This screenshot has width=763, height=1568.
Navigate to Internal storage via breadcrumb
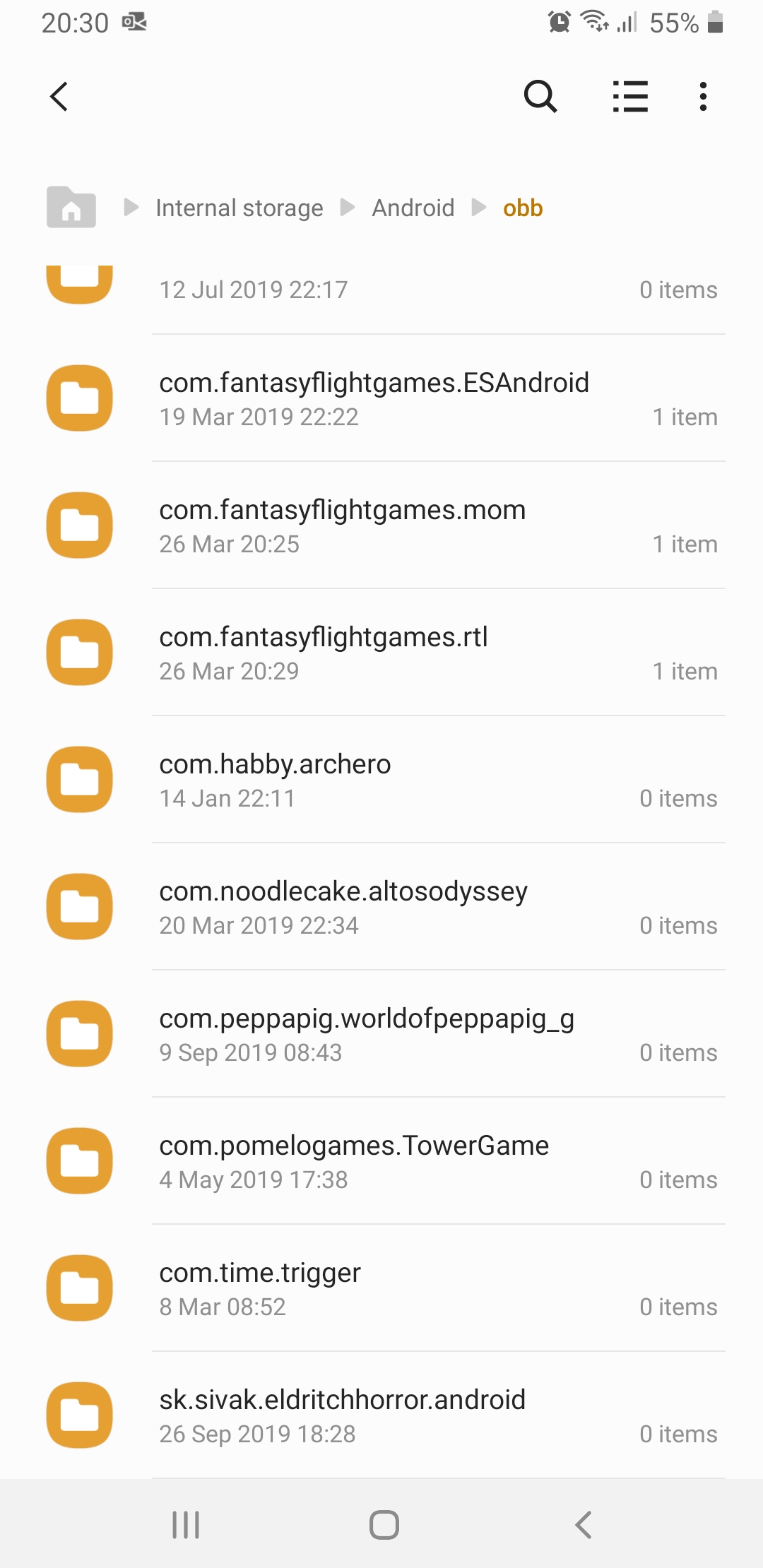[239, 207]
